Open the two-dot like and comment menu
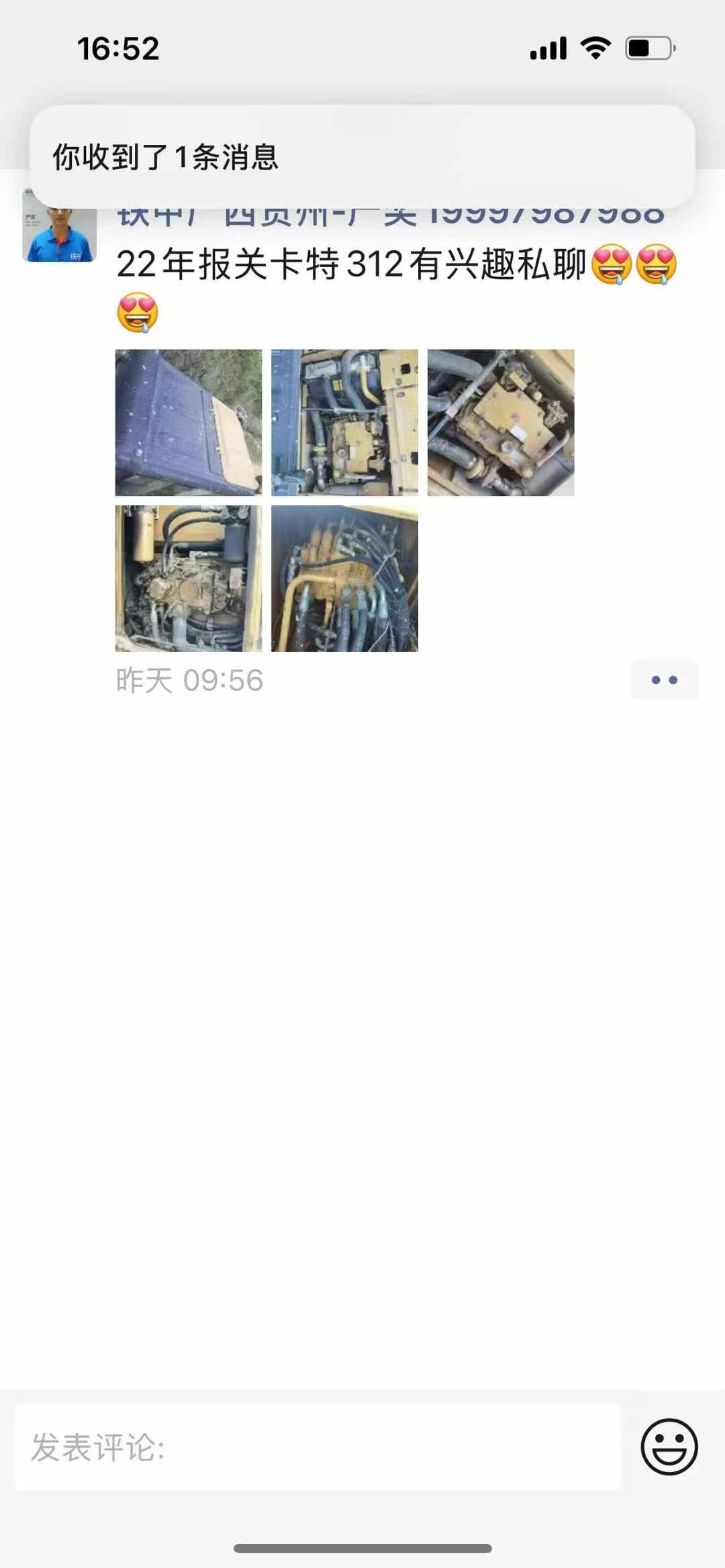This screenshot has height=1568, width=725. tap(664, 680)
